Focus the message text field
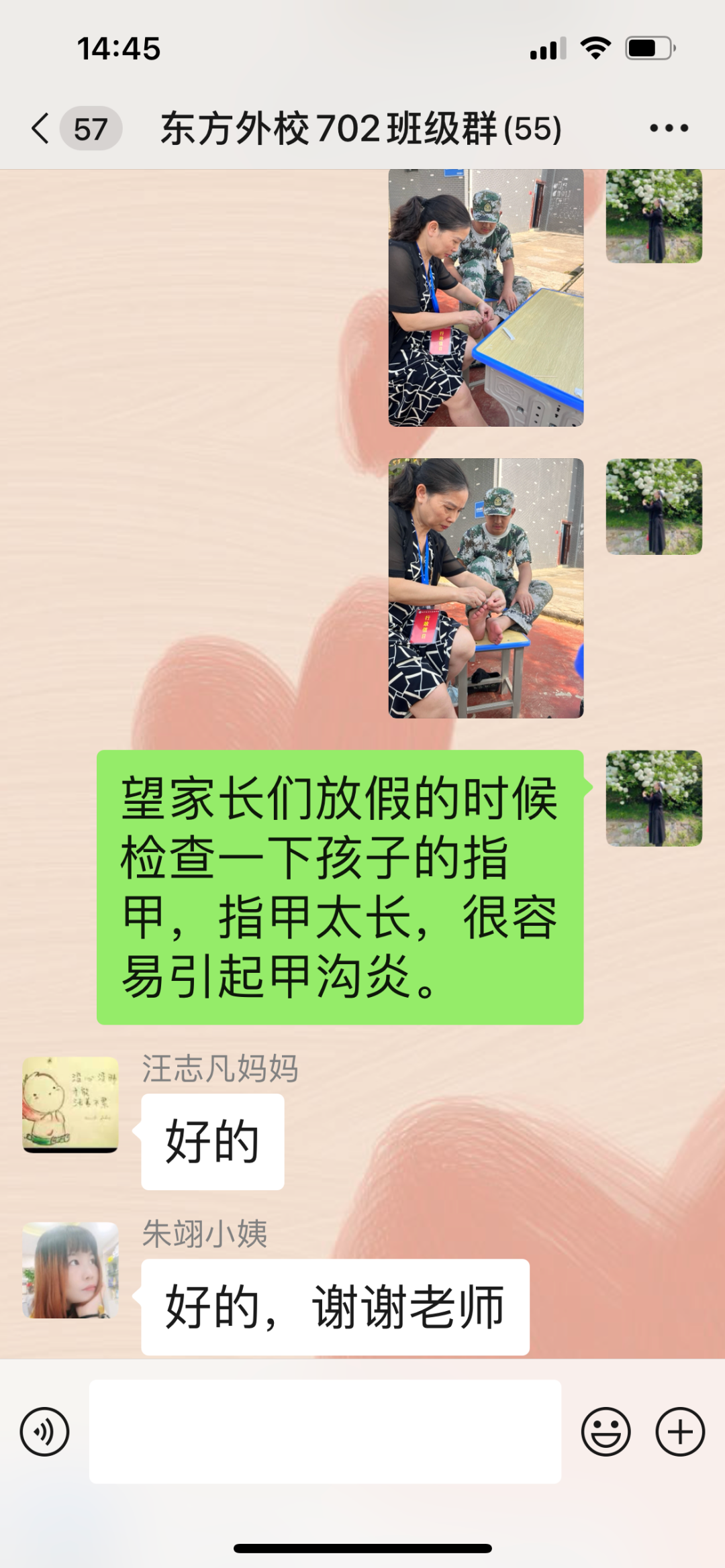The width and height of the screenshot is (725, 1568). click(325, 1432)
